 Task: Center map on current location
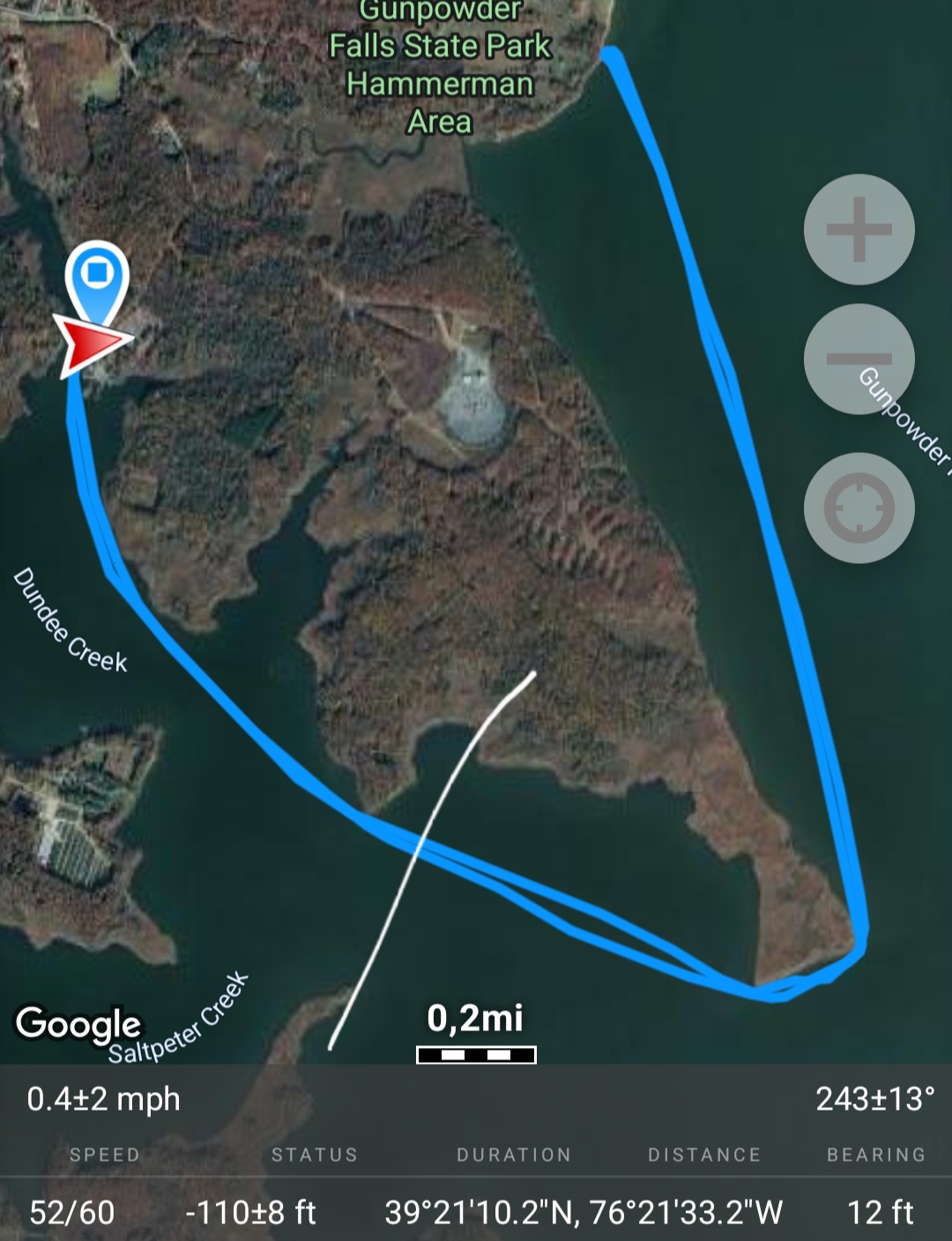click(859, 508)
